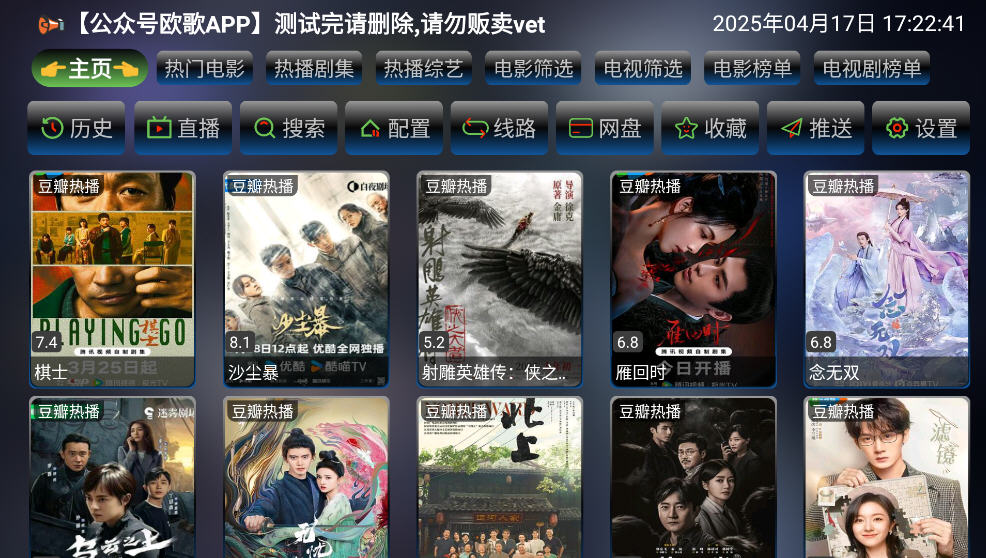
Task: Select the 雁回时 poster
Action: pyautogui.click(x=693, y=279)
